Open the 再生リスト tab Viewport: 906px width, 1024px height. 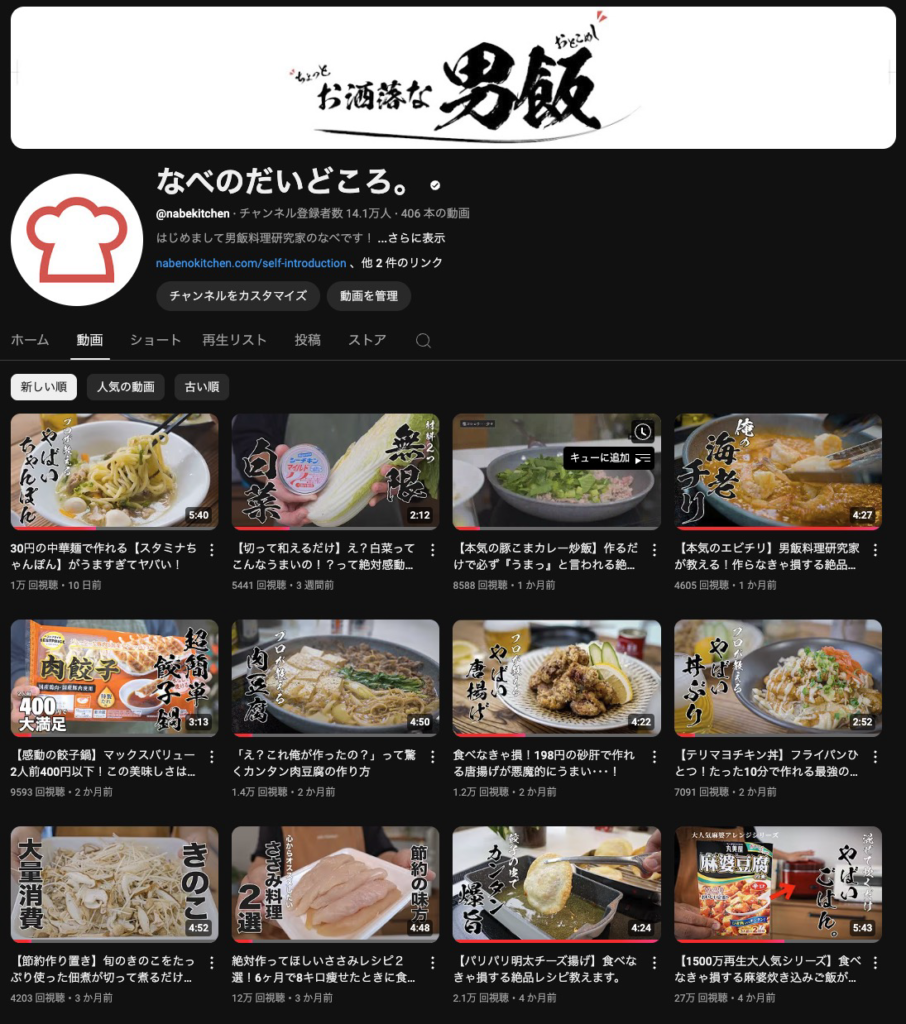pyautogui.click(x=234, y=340)
